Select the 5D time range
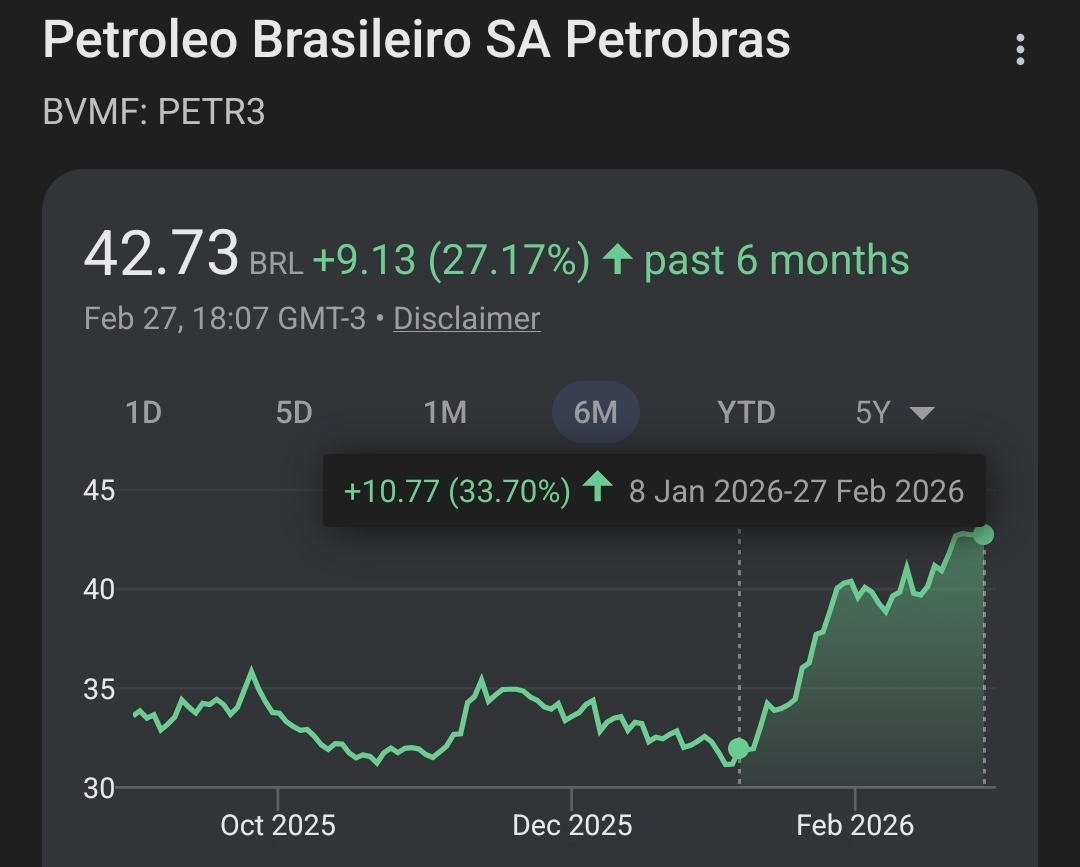 click(x=294, y=412)
